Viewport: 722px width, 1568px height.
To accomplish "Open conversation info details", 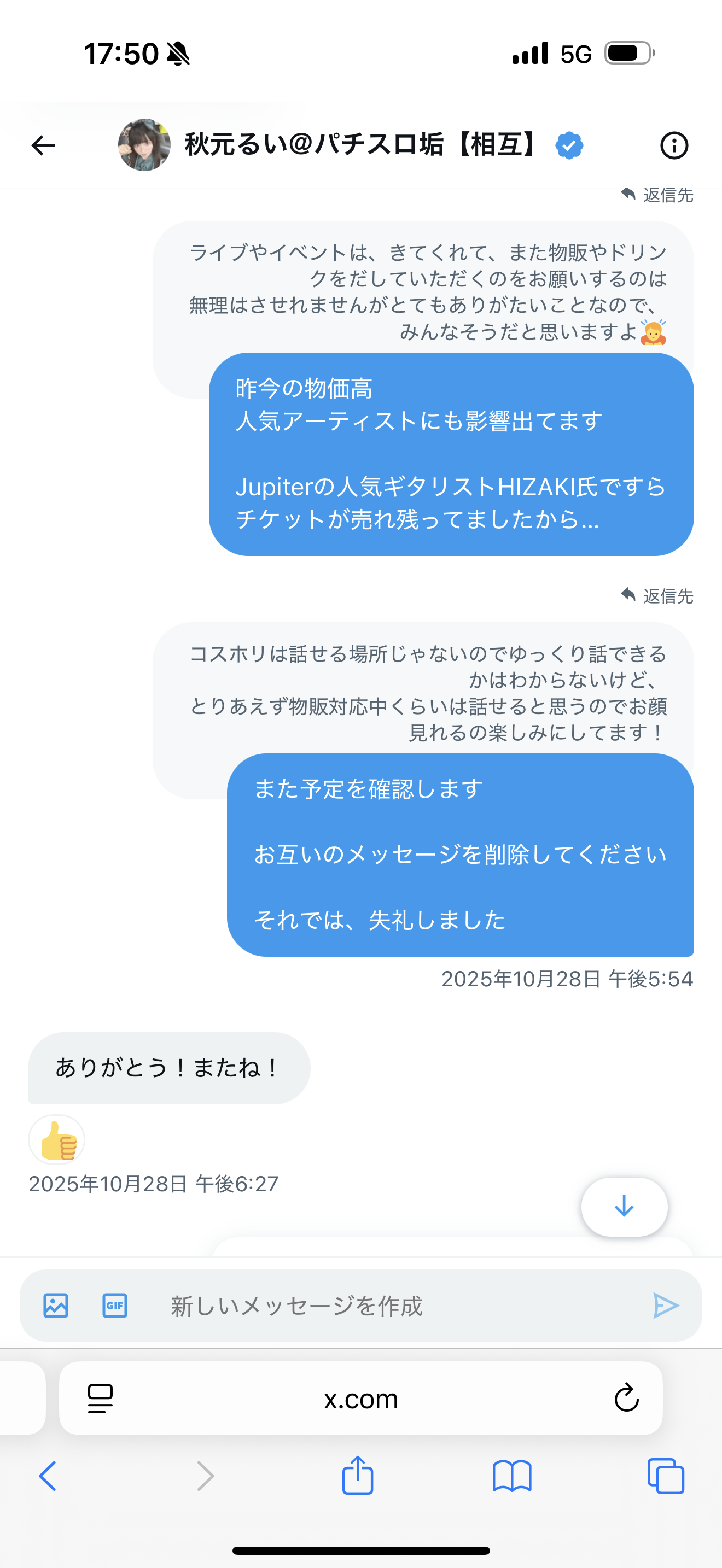I will pyautogui.click(x=674, y=145).
